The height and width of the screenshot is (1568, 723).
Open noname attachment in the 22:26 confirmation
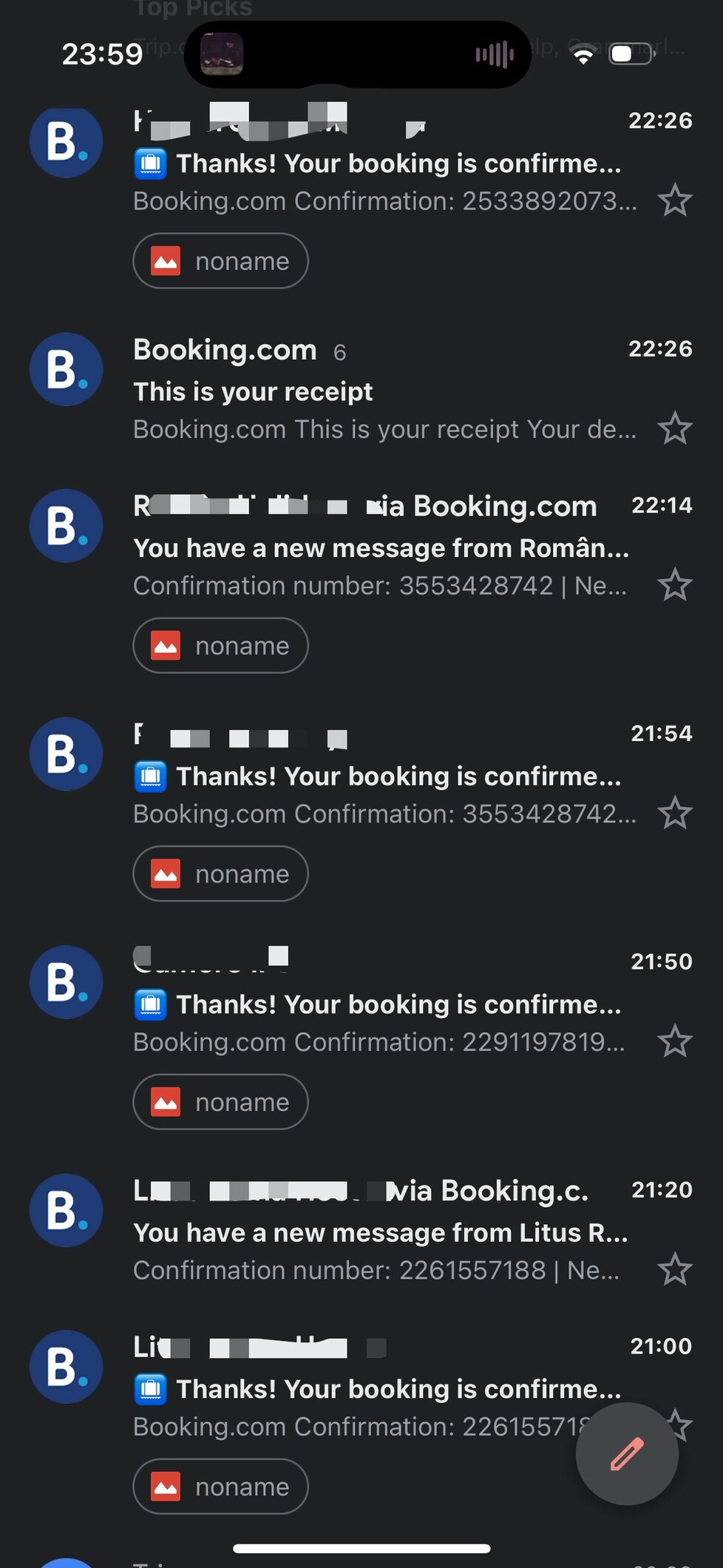pos(220,261)
